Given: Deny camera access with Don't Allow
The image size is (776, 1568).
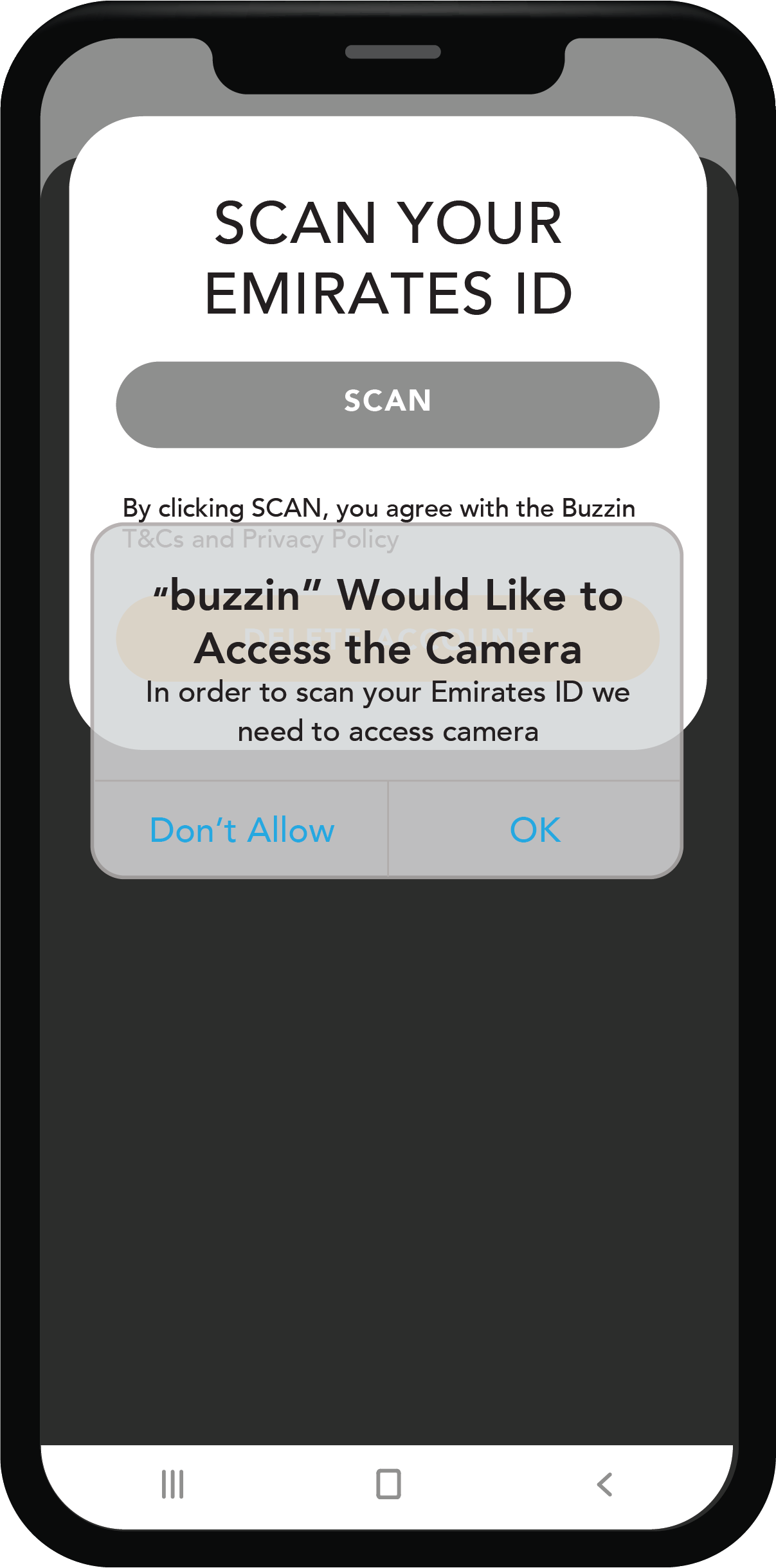Looking at the screenshot, I should click(x=242, y=830).
